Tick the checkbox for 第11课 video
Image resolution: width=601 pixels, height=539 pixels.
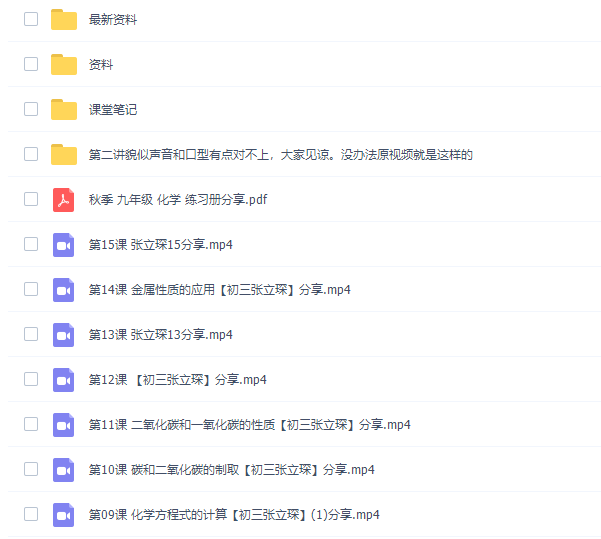tap(31, 424)
